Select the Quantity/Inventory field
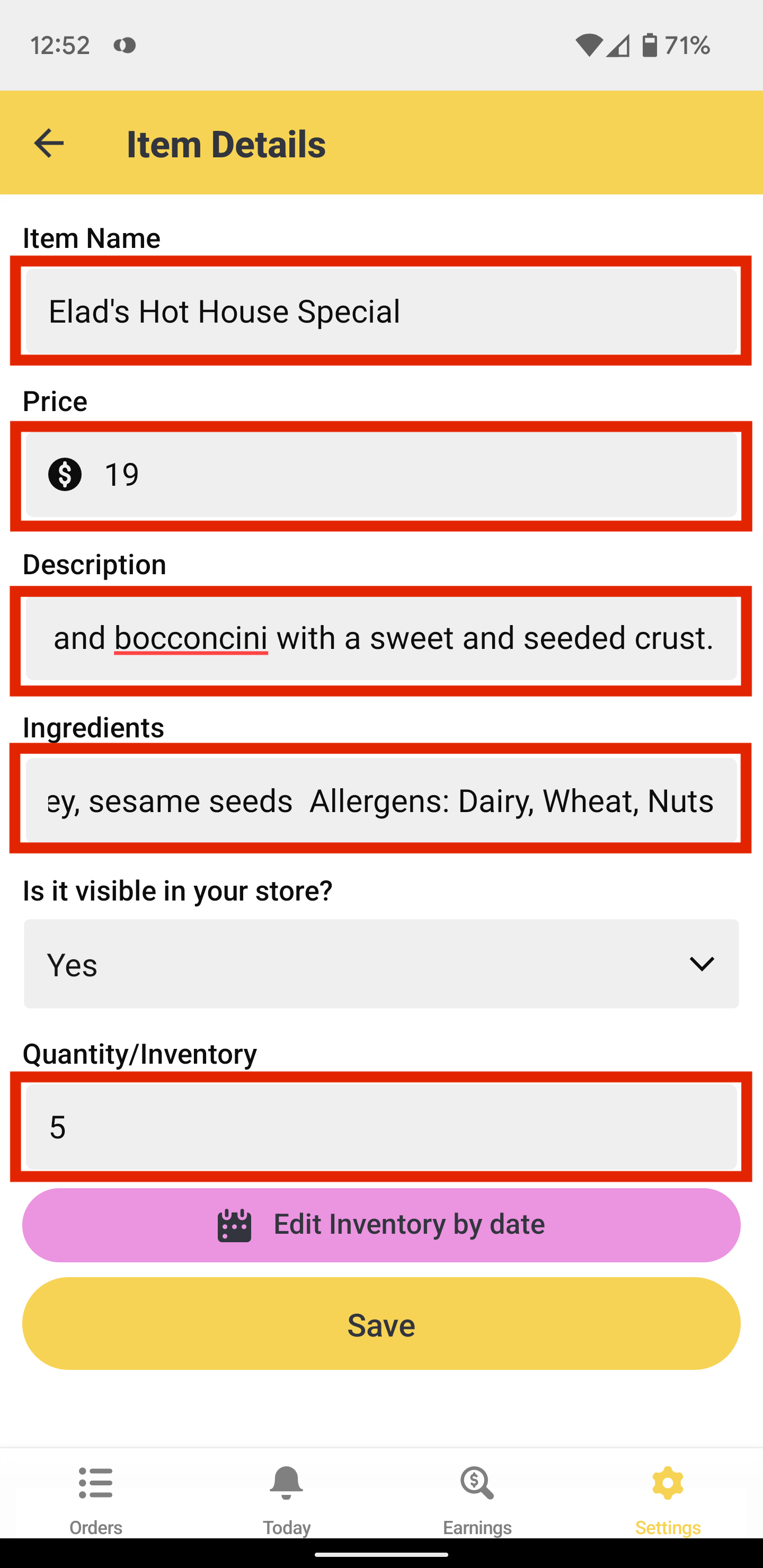The height and width of the screenshot is (1568, 763). pyautogui.click(x=381, y=1127)
